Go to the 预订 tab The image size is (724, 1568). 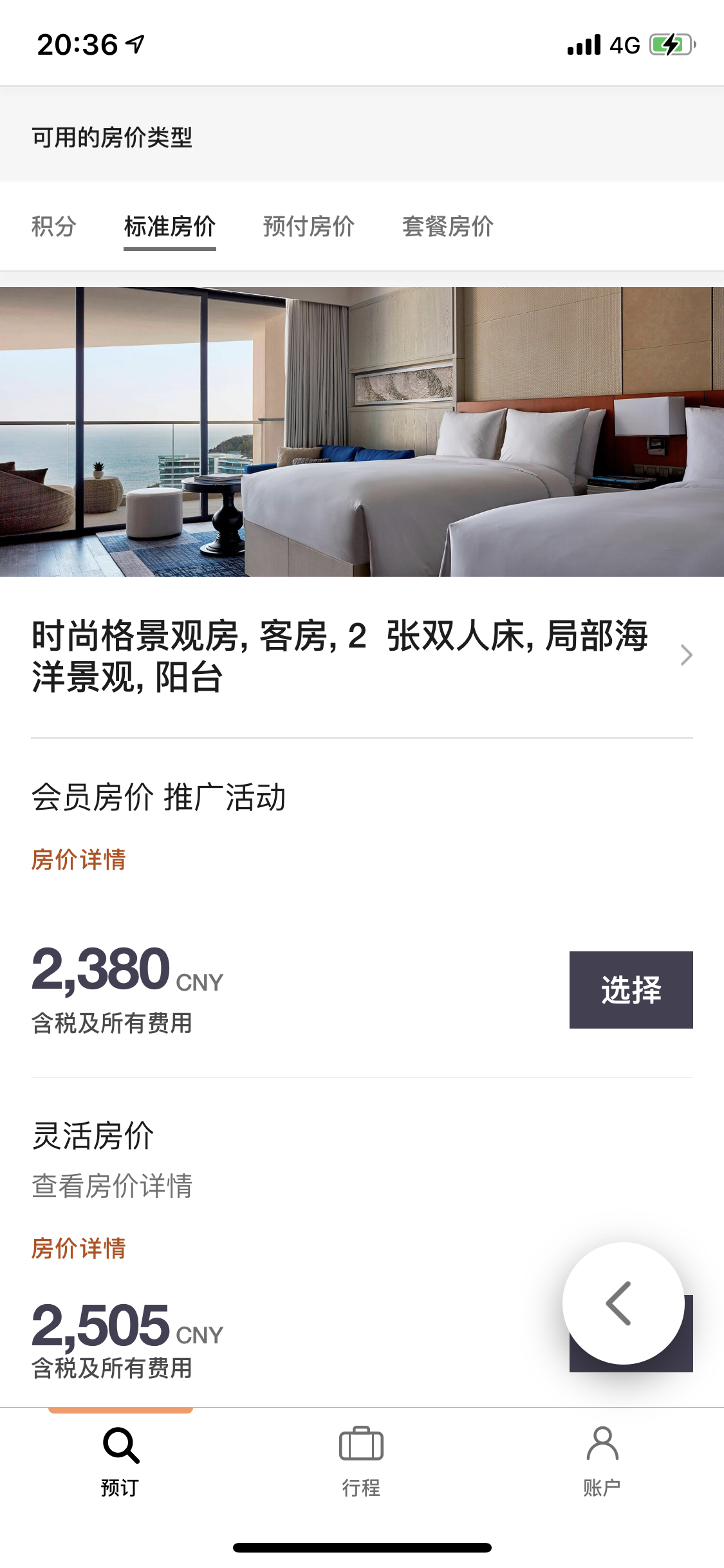[x=120, y=1460]
